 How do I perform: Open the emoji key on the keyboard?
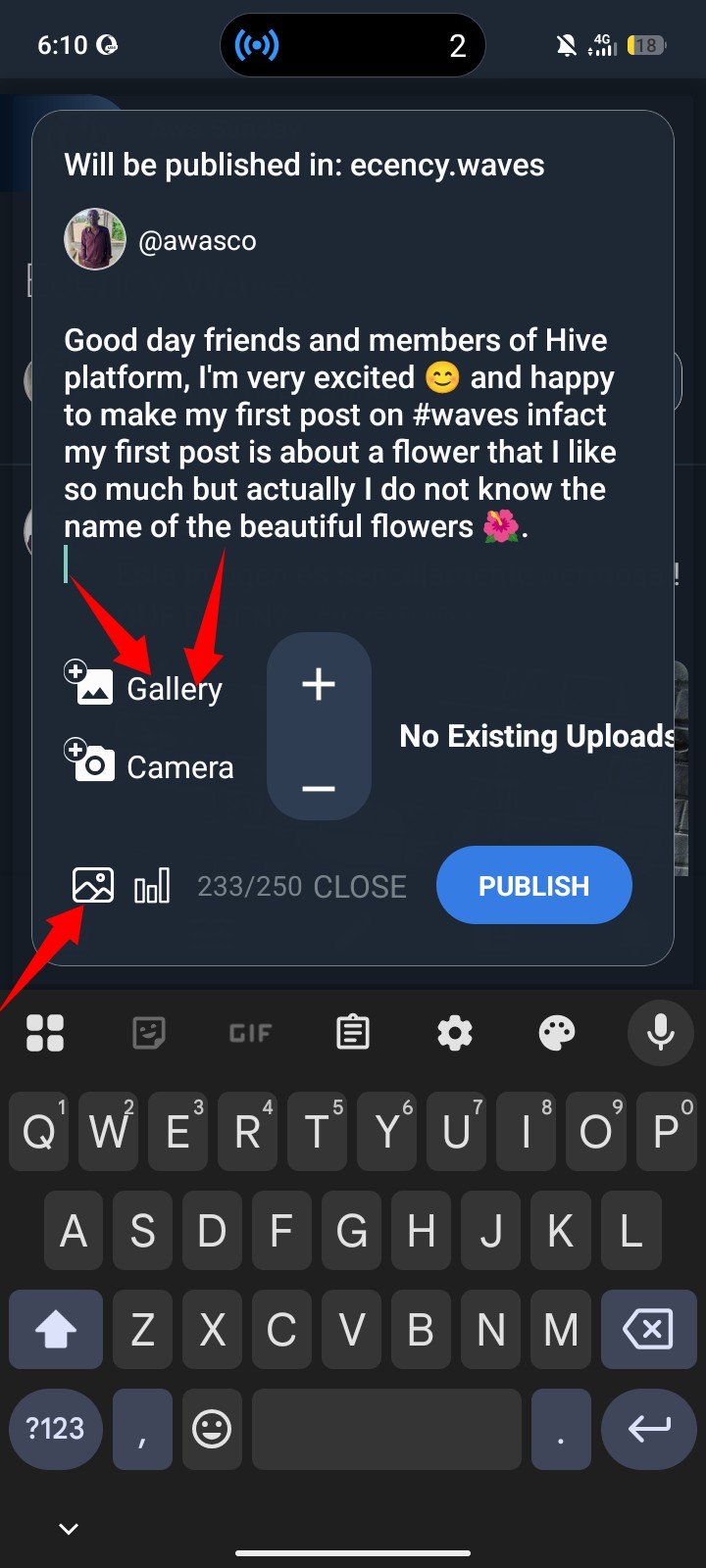point(212,1429)
